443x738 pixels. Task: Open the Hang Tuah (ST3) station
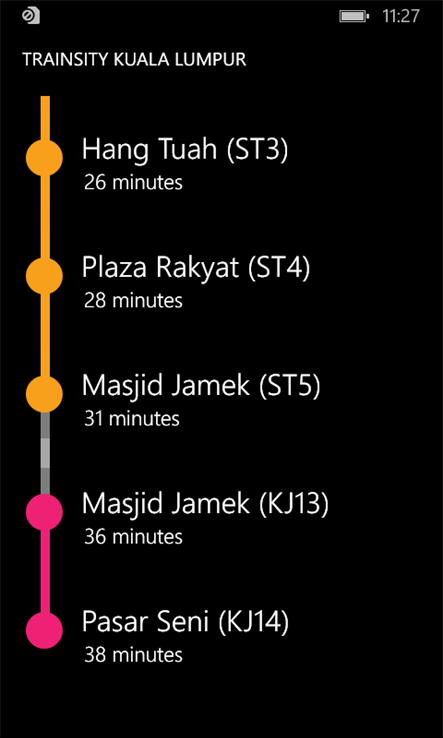pos(185,149)
